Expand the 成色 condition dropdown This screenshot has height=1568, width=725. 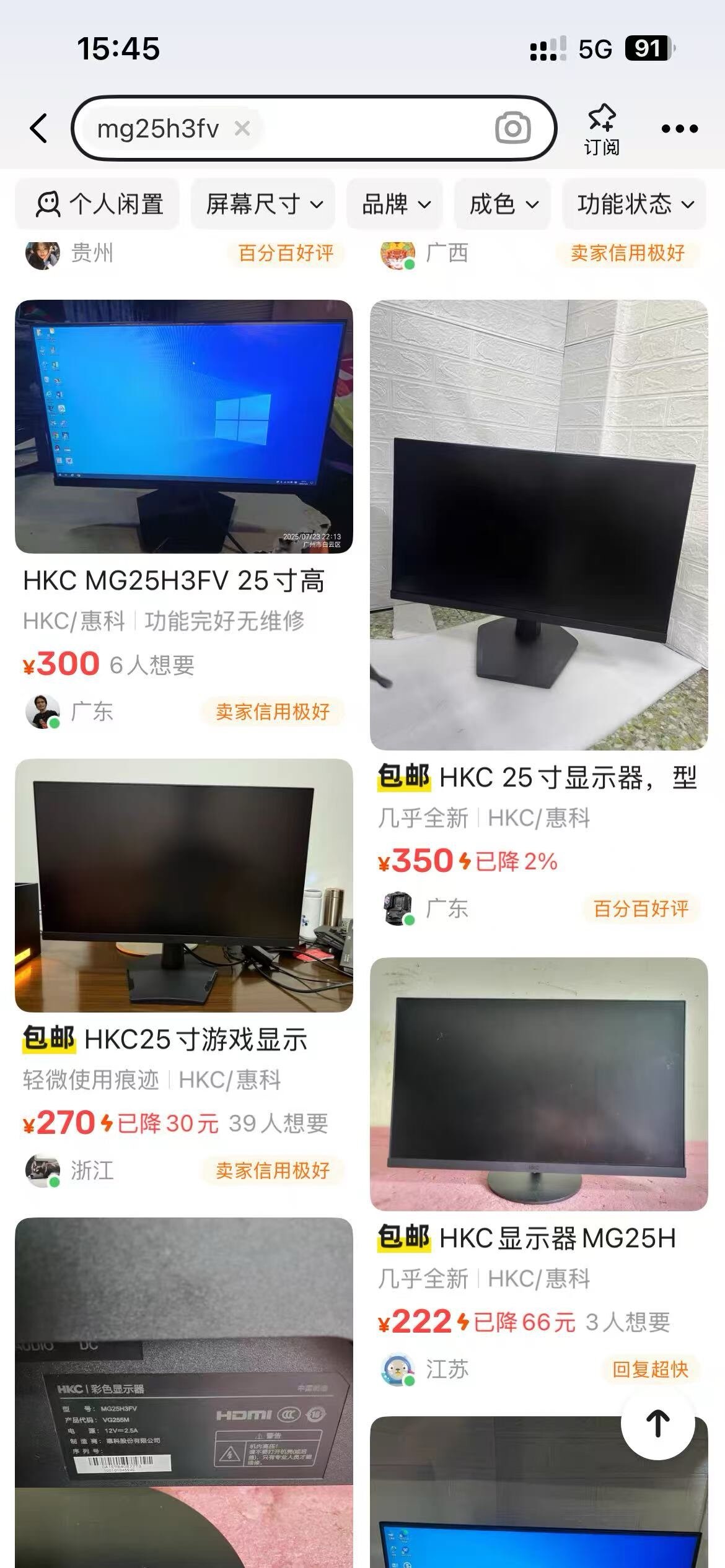pos(503,204)
